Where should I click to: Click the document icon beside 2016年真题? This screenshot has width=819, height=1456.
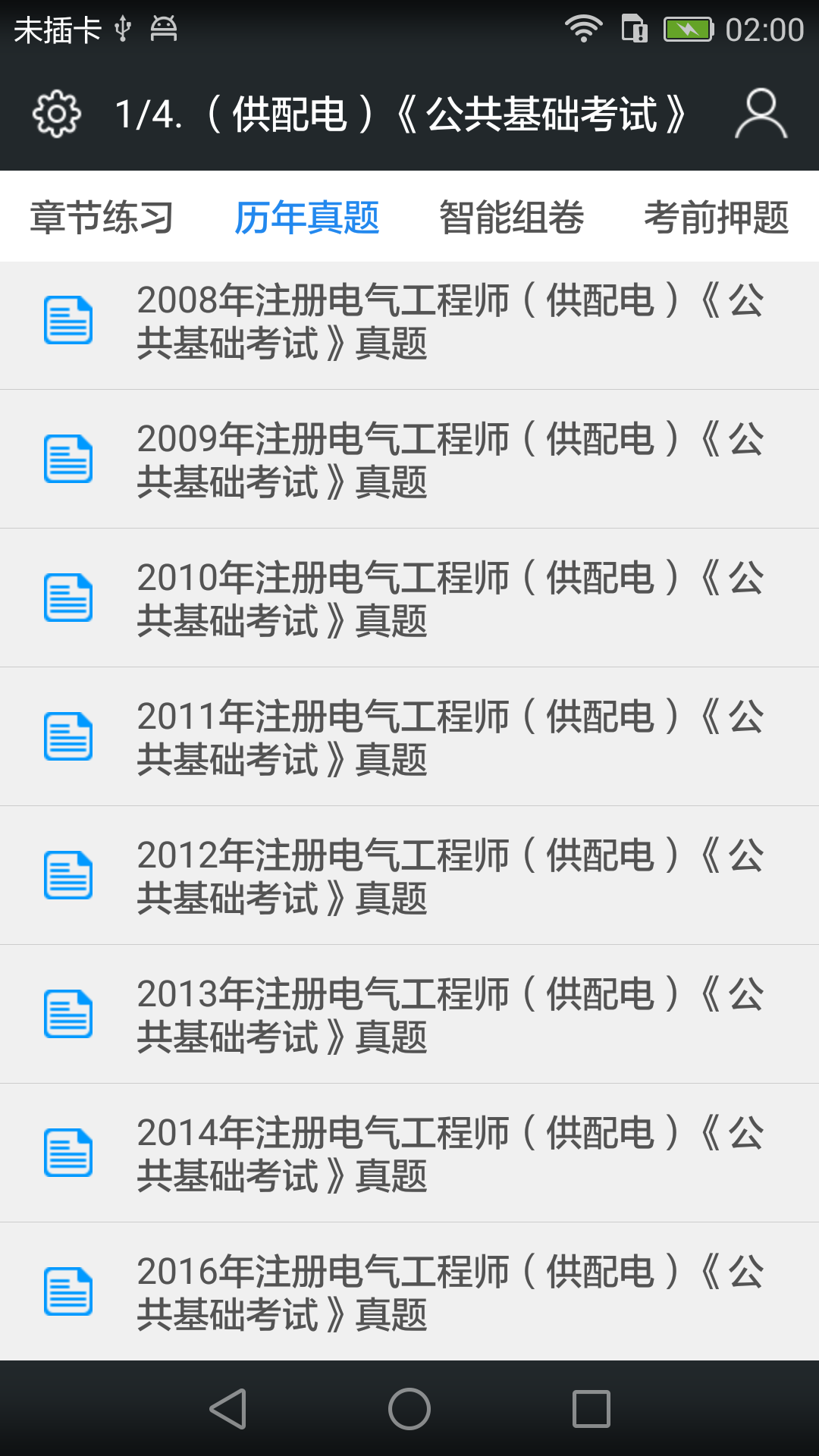(x=67, y=1290)
